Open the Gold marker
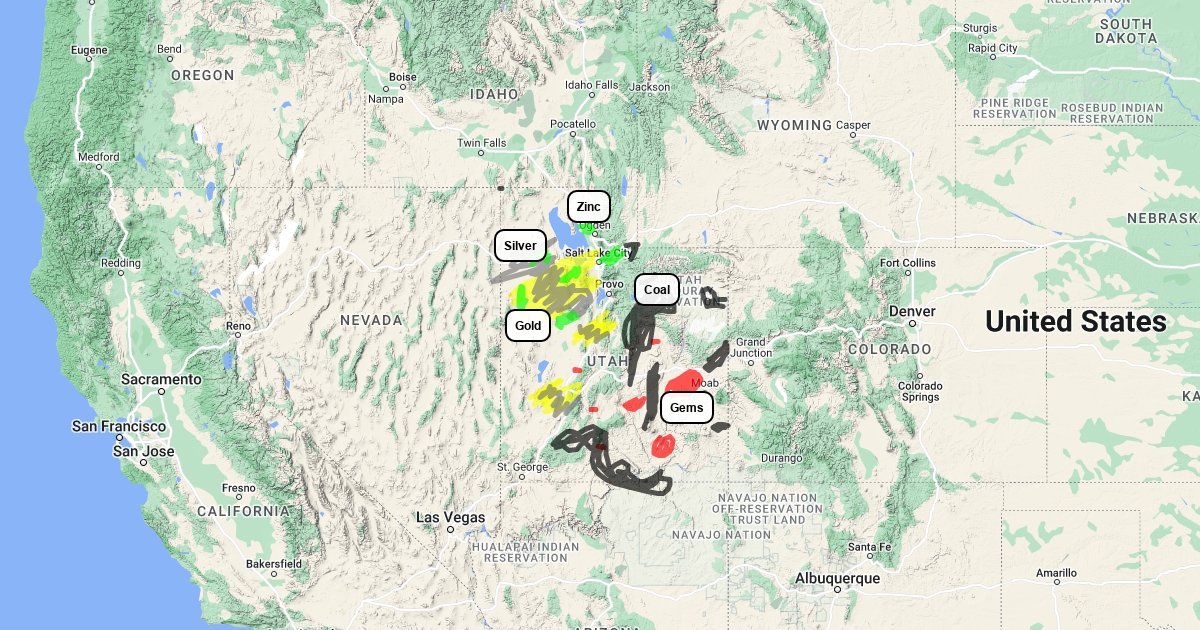 click(528, 326)
